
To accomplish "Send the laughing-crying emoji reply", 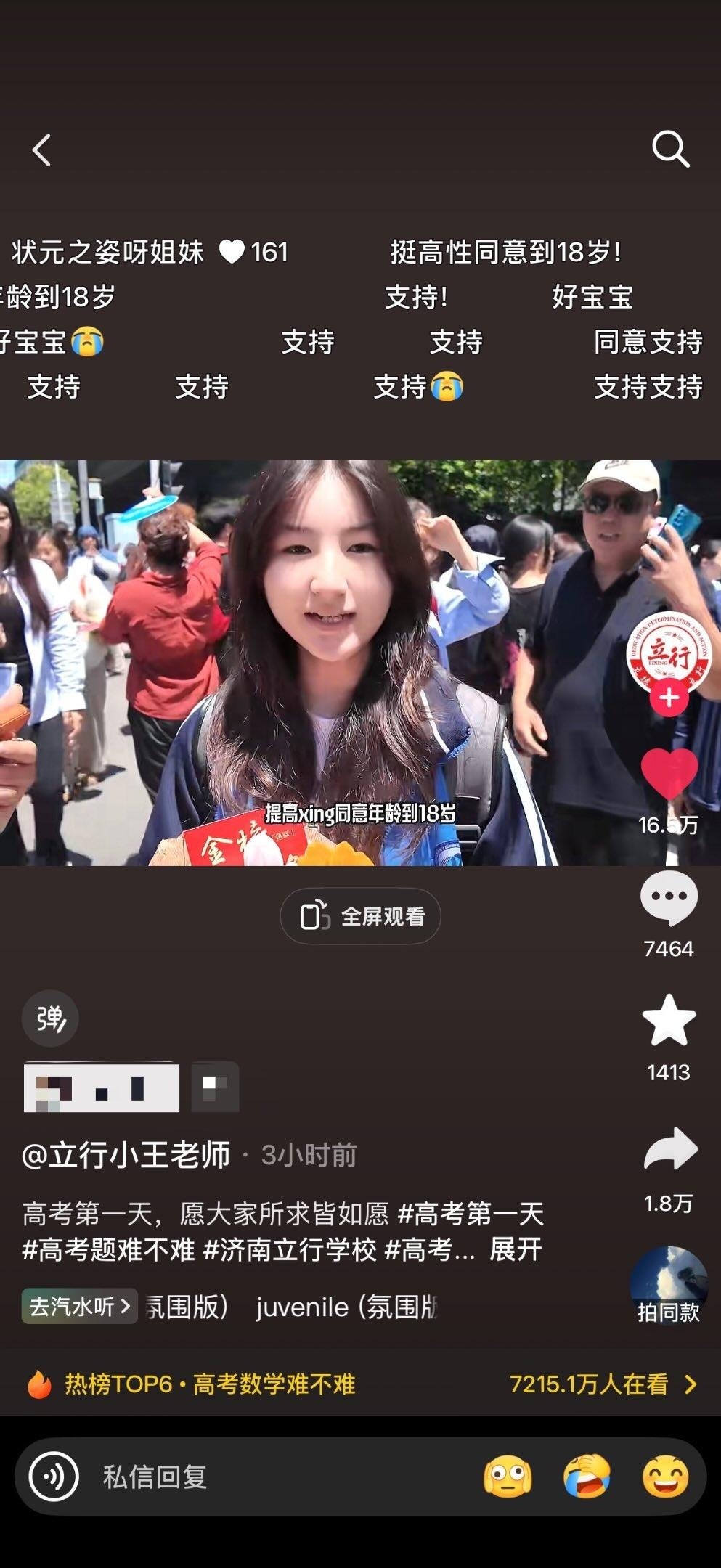I will click(587, 1477).
